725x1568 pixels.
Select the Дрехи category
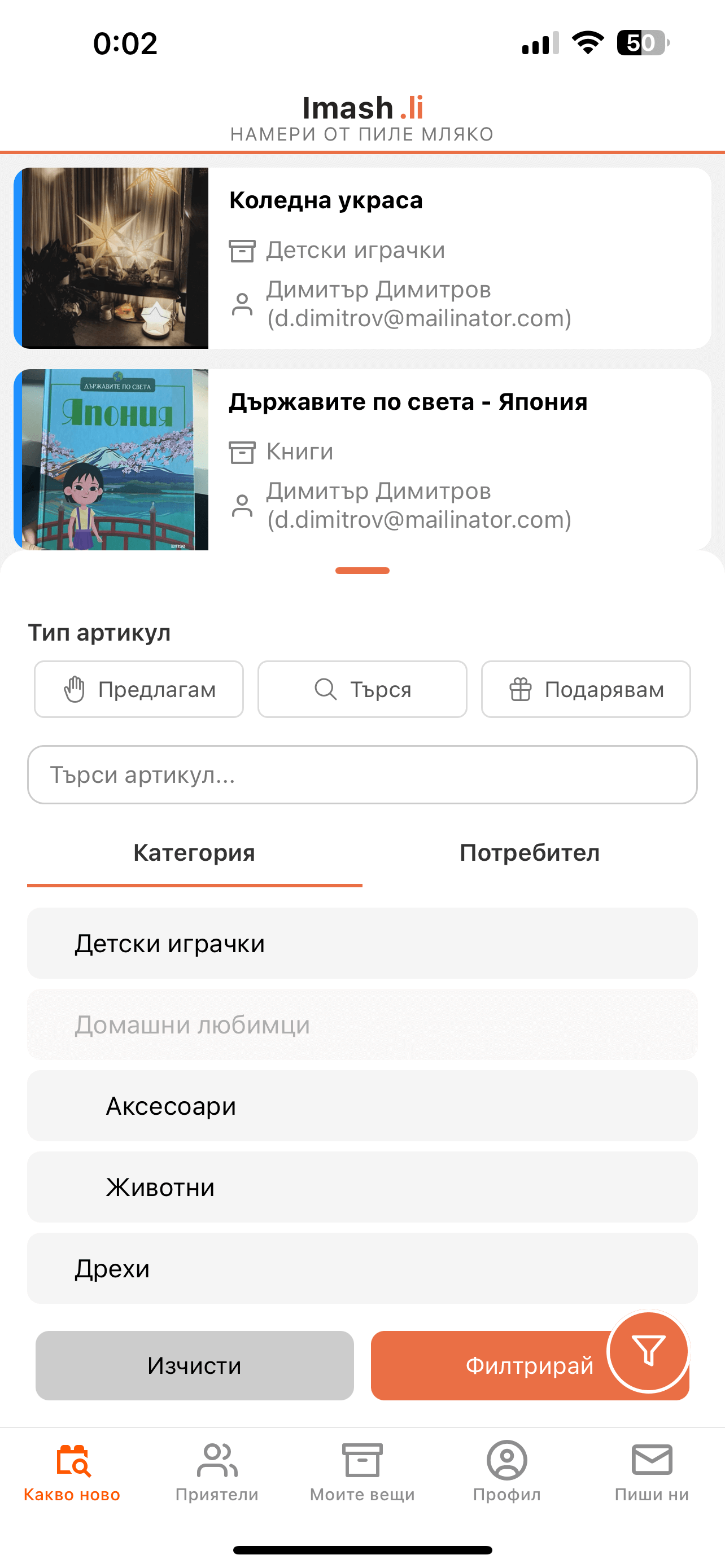click(362, 1268)
